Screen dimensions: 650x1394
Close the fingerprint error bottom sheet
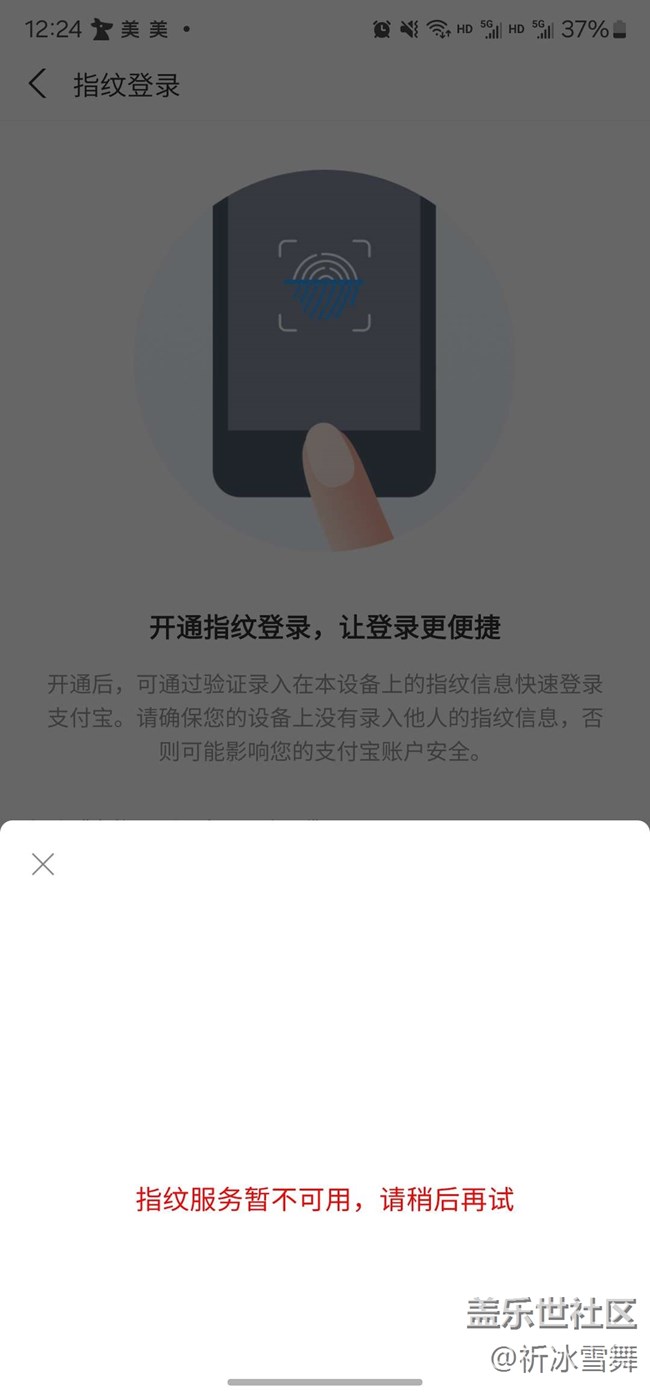(x=43, y=864)
